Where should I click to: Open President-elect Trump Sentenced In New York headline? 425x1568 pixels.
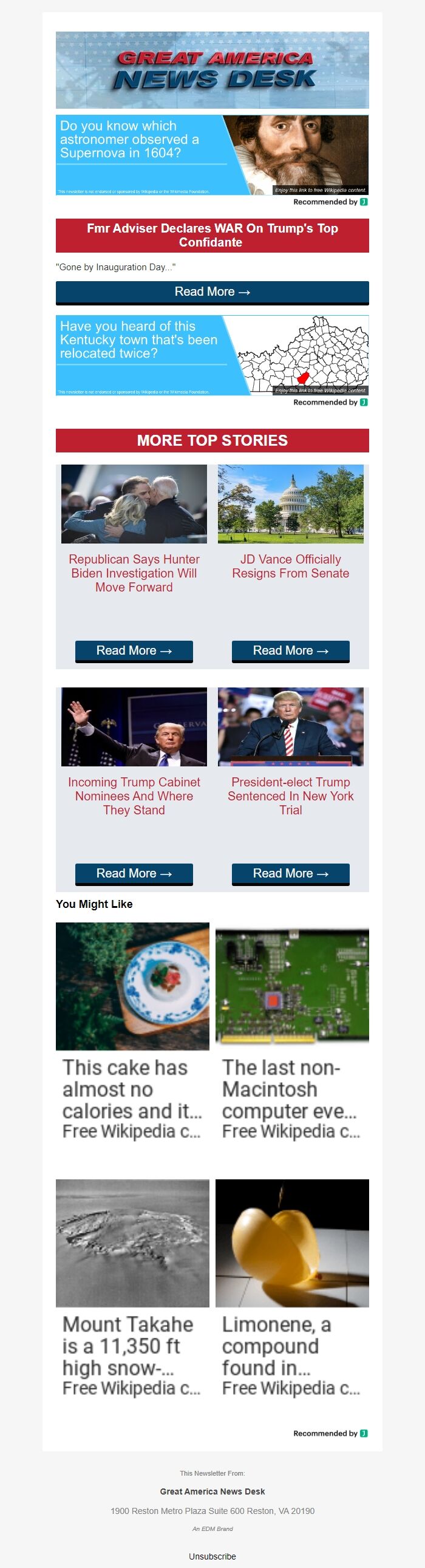290,796
